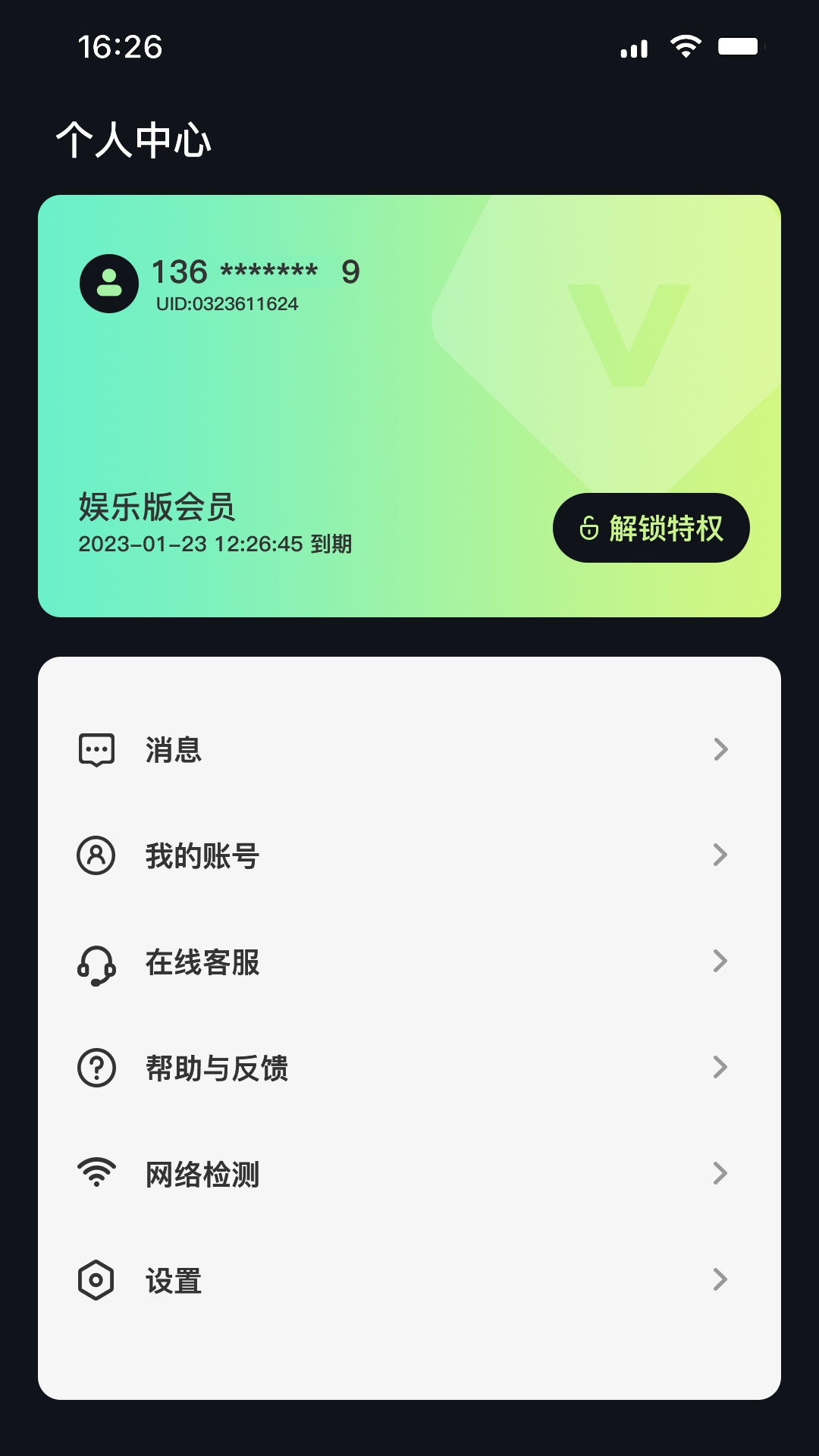Image resolution: width=819 pixels, height=1456 pixels.
Task: Go to 我的账号 my account
Action: (409, 855)
